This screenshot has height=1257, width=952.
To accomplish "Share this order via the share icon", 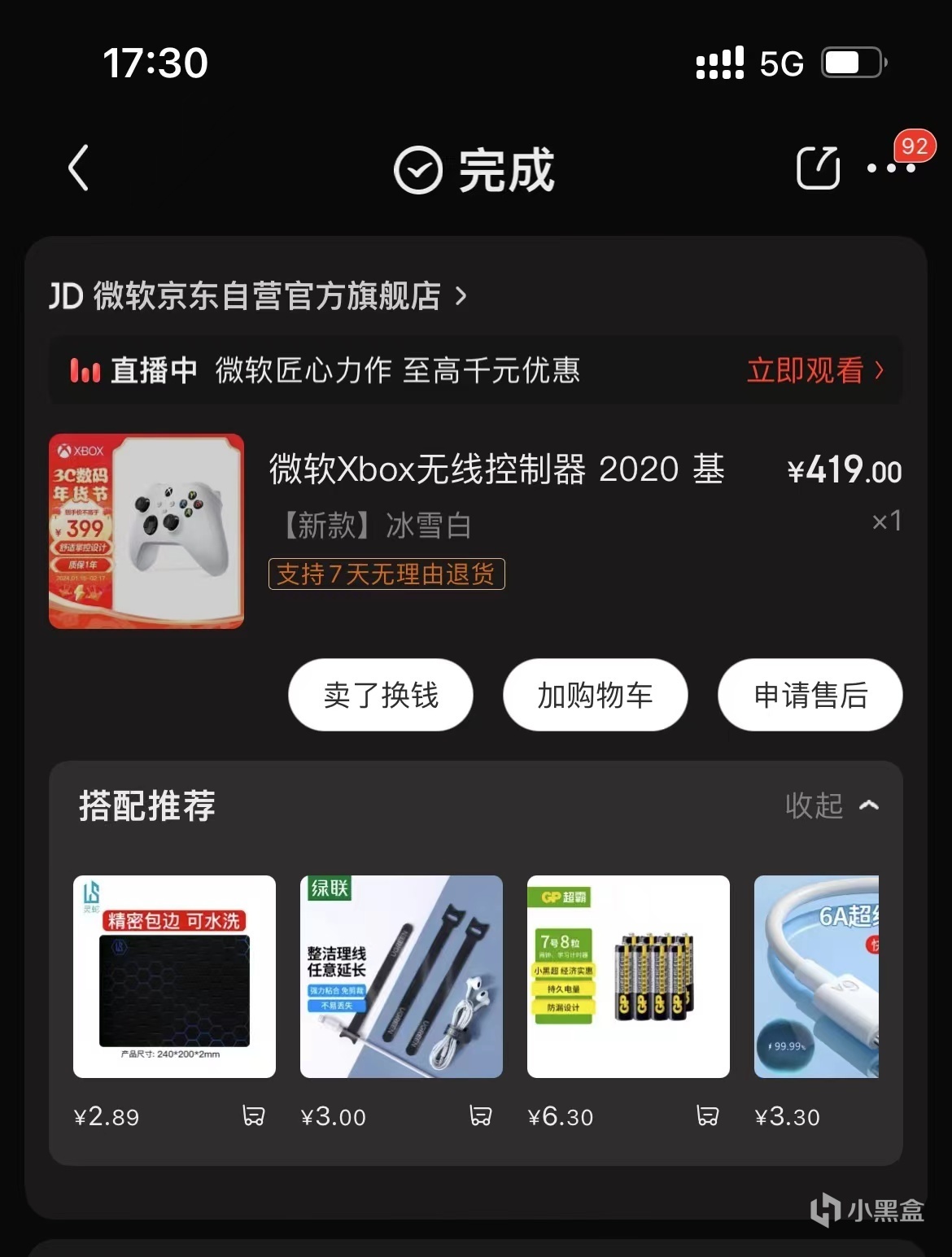I will click(817, 168).
